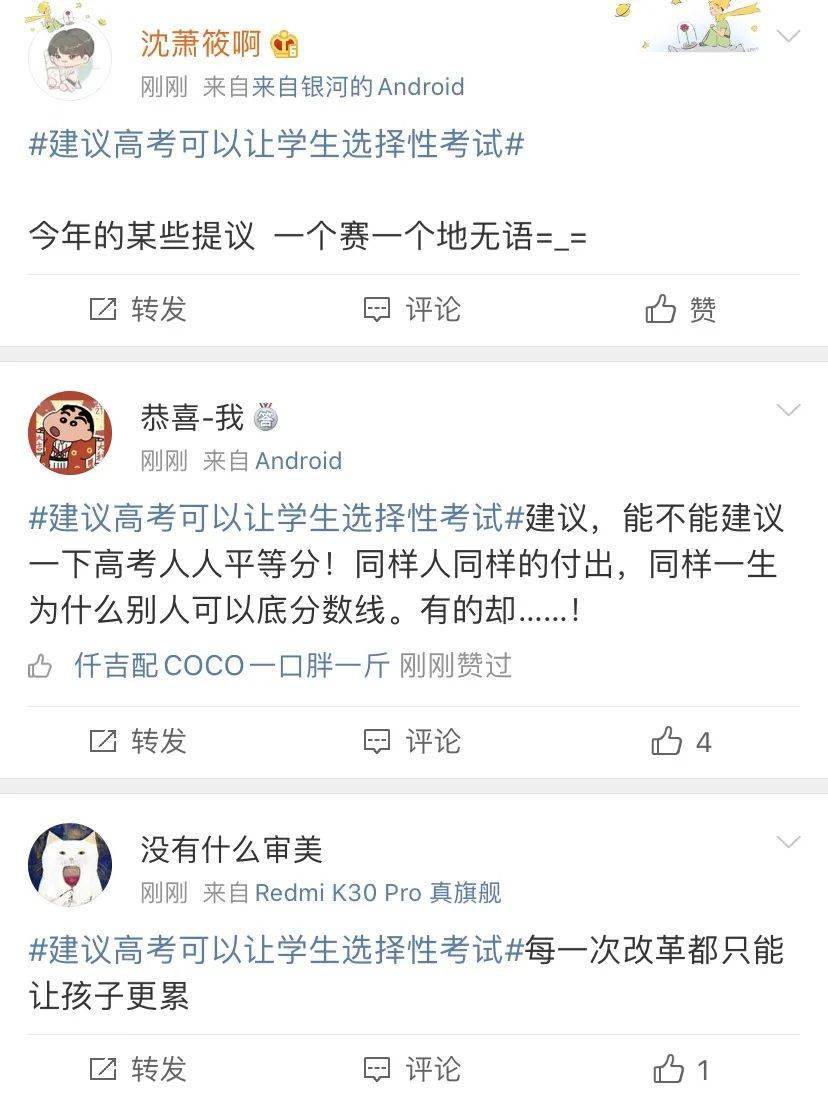Repost 恭喜-我's post

click(138, 742)
